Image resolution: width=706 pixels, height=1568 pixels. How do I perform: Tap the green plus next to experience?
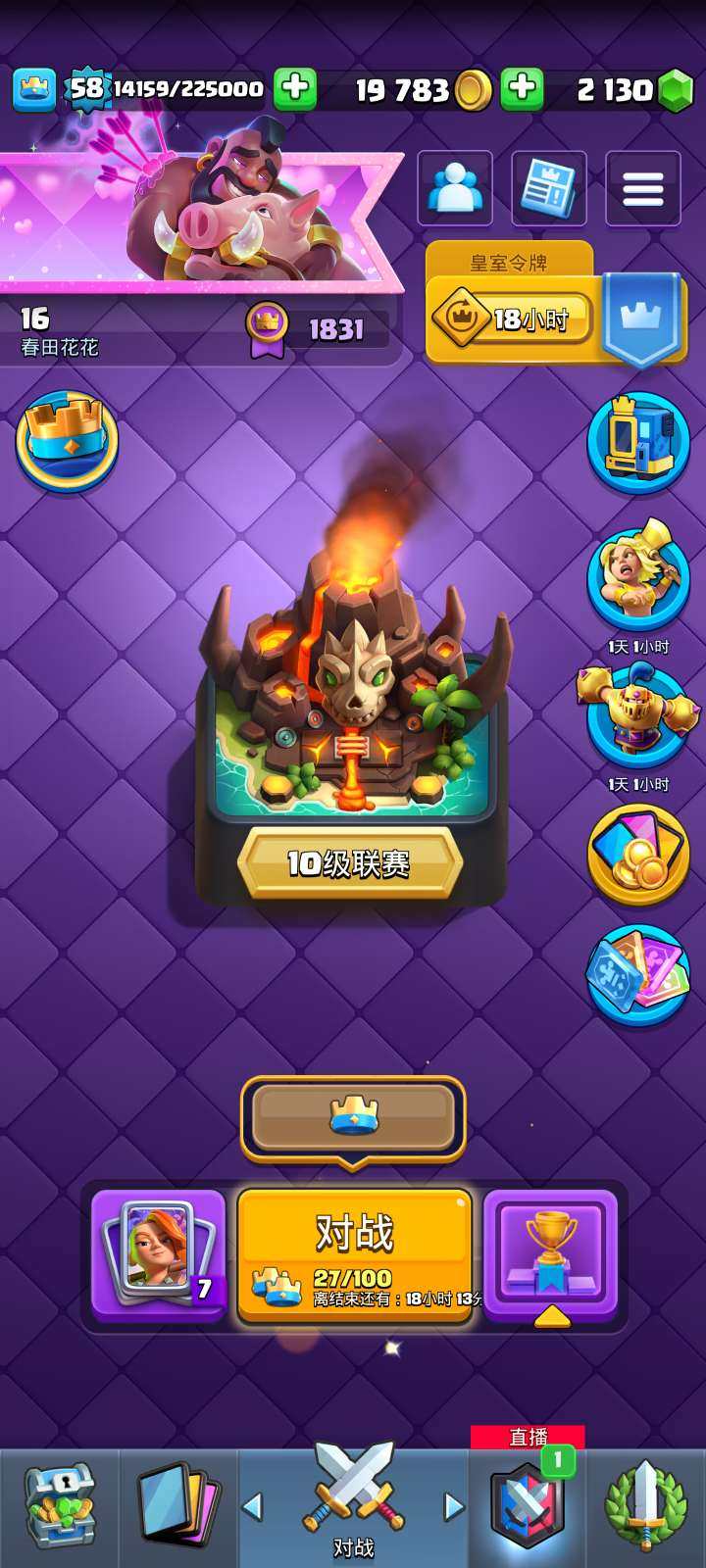294,89
